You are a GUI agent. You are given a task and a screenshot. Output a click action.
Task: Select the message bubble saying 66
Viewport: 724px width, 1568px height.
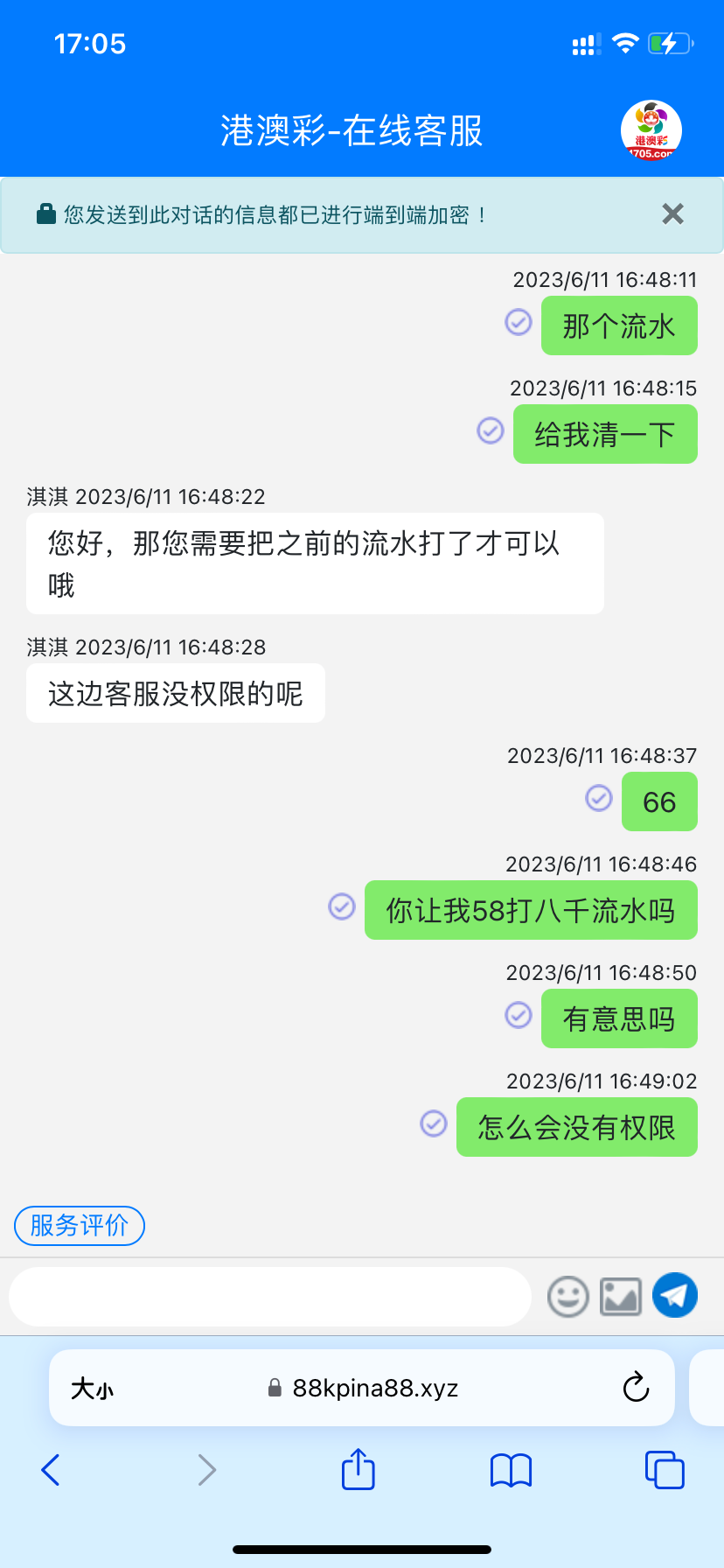pyautogui.click(x=659, y=801)
